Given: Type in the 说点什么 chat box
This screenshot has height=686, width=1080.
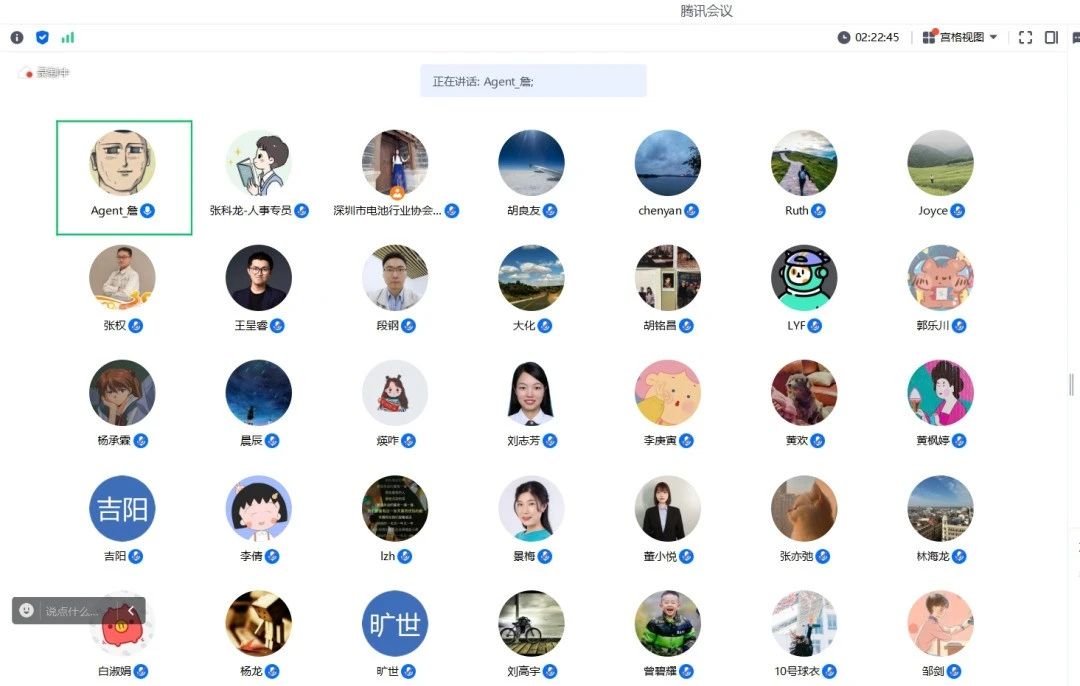Looking at the screenshot, I should [x=72, y=610].
